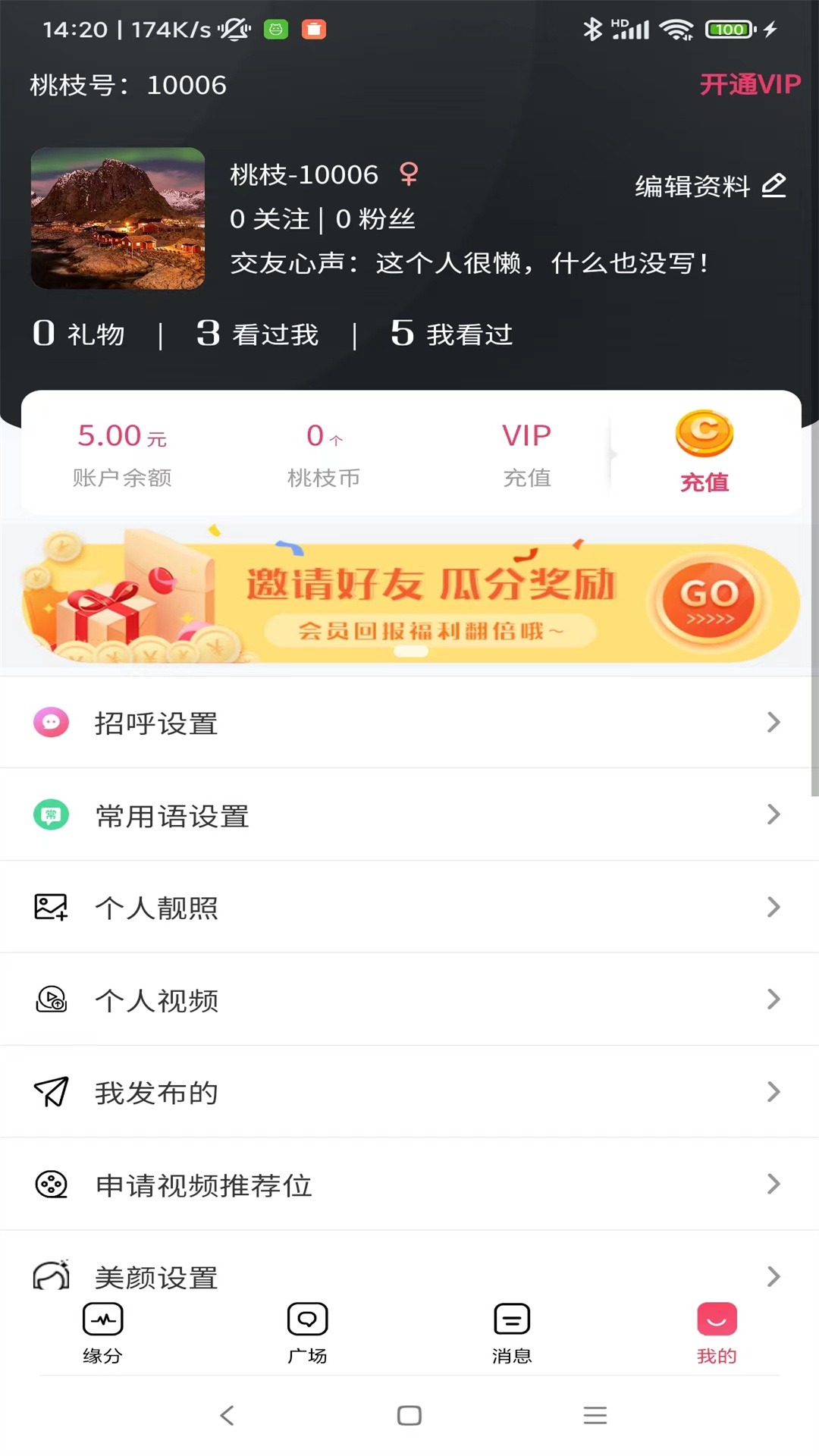This screenshot has height=1456, width=819.
Task: Tap the 充值 coin button
Action: (704, 453)
